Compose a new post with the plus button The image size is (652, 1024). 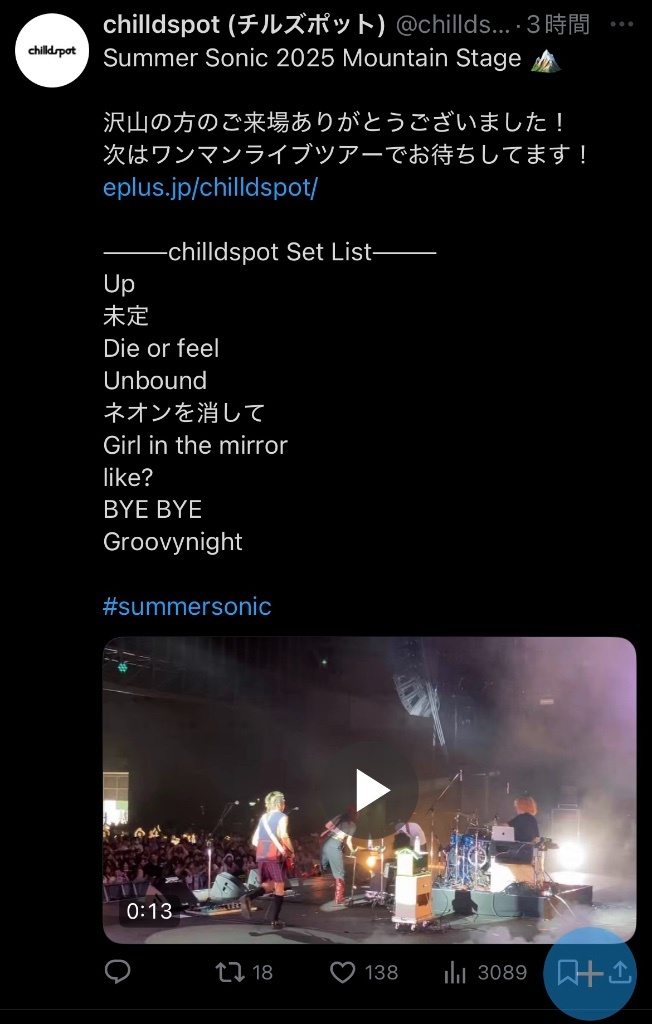pos(590,973)
